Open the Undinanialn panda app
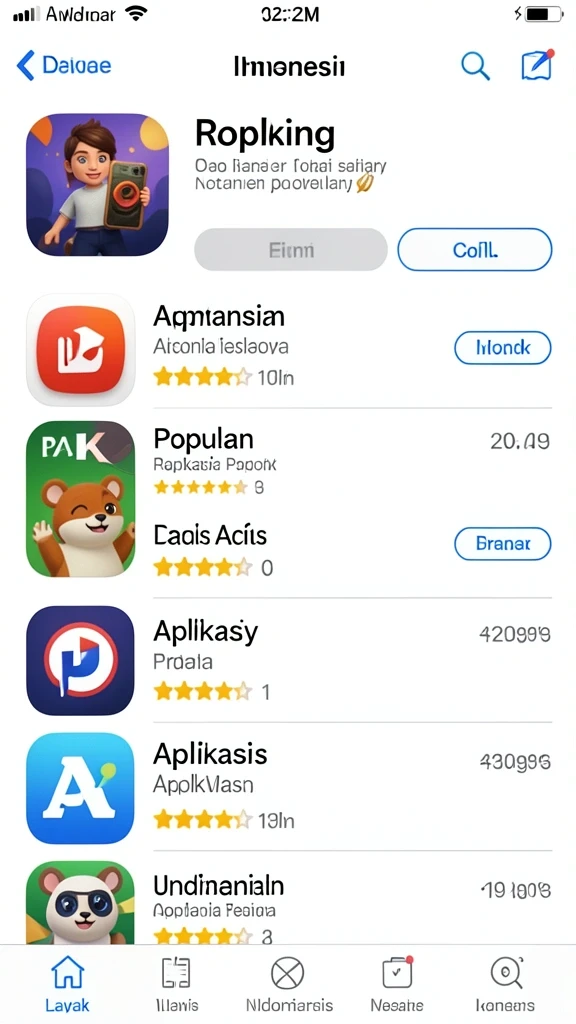The width and height of the screenshot is (576, 1024). click(x=289, y=903)
